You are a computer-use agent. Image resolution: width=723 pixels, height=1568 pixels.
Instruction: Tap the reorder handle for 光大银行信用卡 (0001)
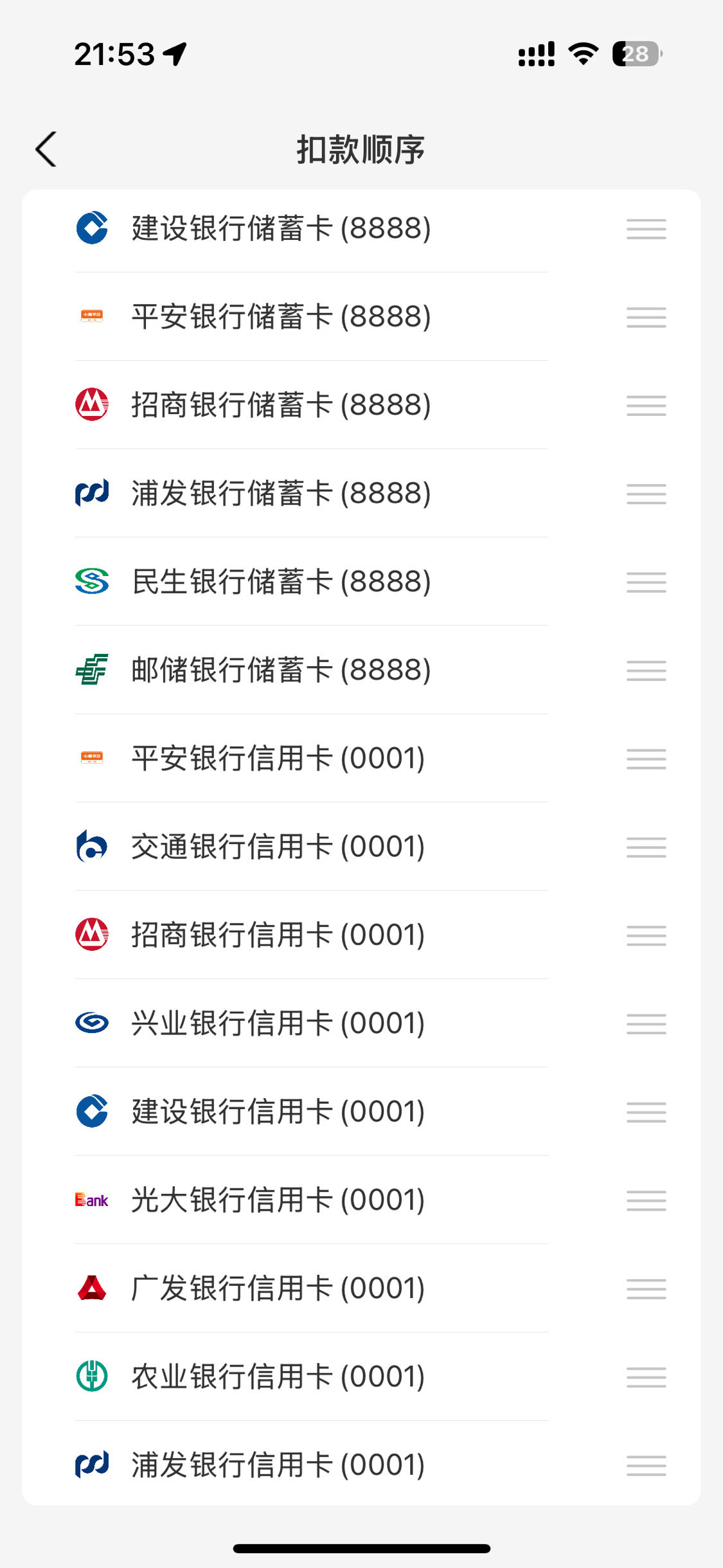(x=646, y=1200)
